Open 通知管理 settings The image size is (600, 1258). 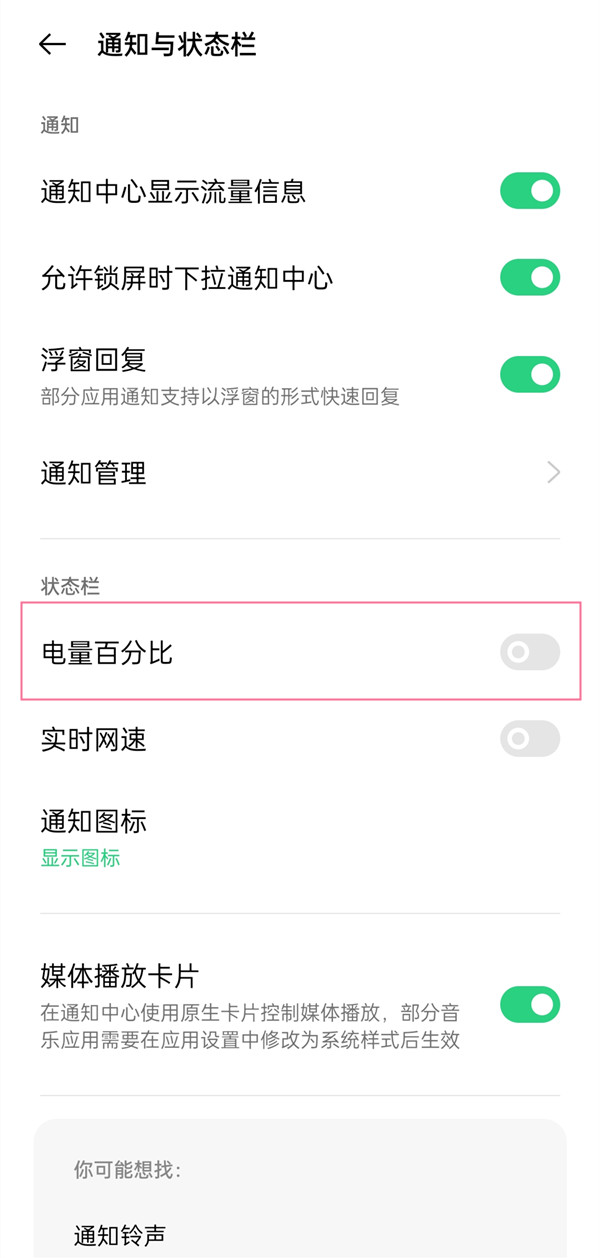[x=300, y=472]
